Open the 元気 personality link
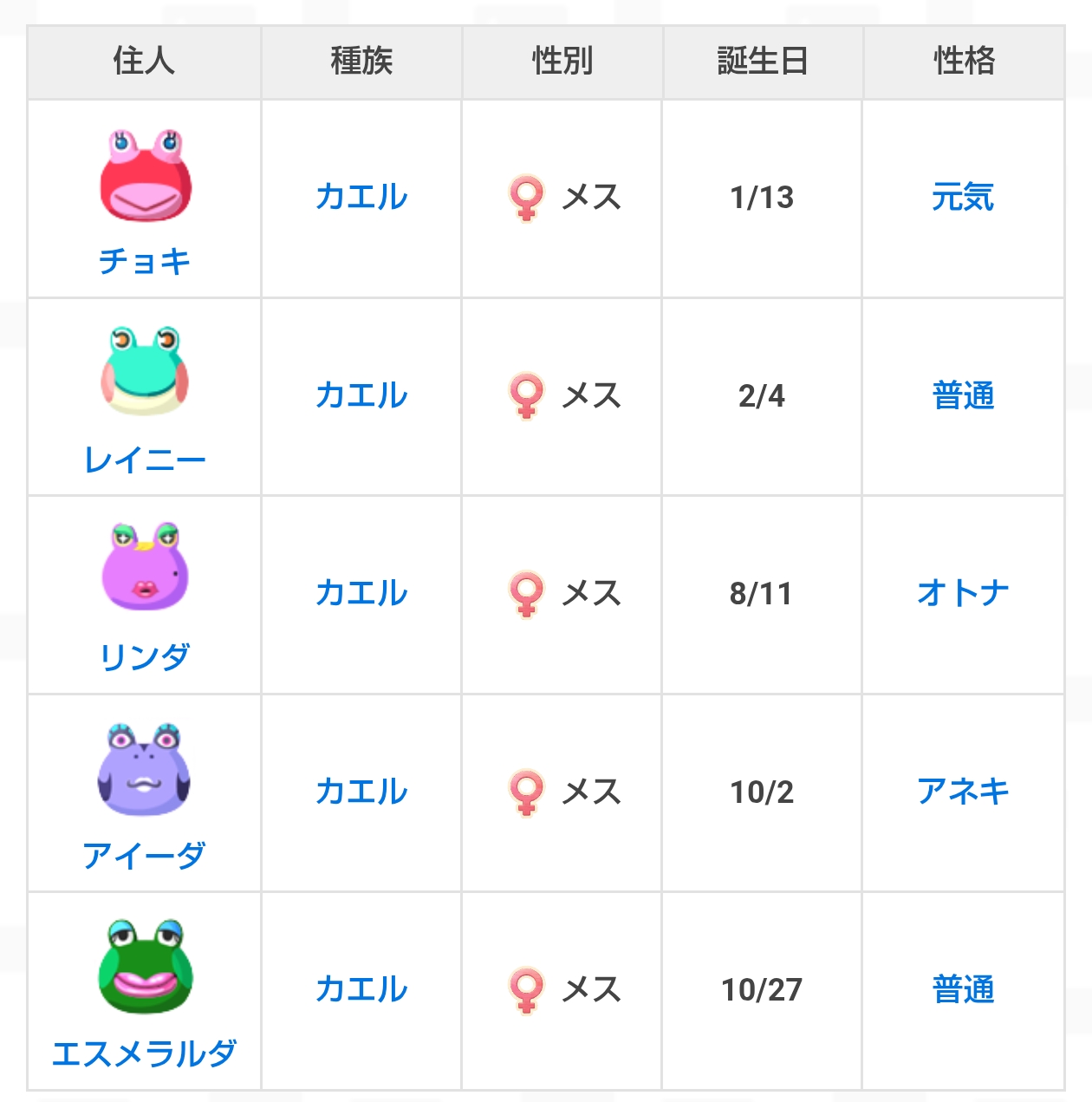This screenshot has height=1102, width=1092. point(963,197)
